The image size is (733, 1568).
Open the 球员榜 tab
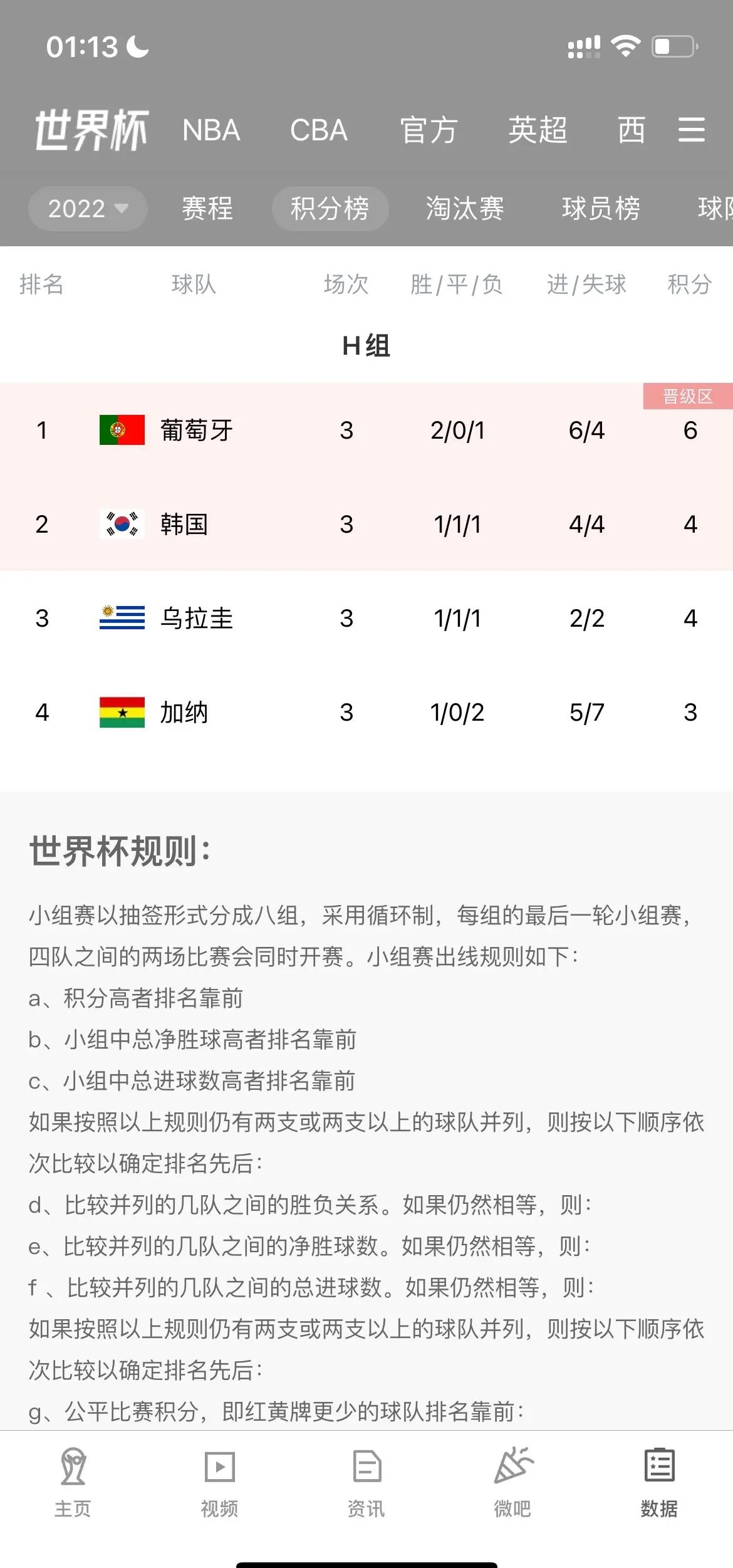(x=600, y=209)
